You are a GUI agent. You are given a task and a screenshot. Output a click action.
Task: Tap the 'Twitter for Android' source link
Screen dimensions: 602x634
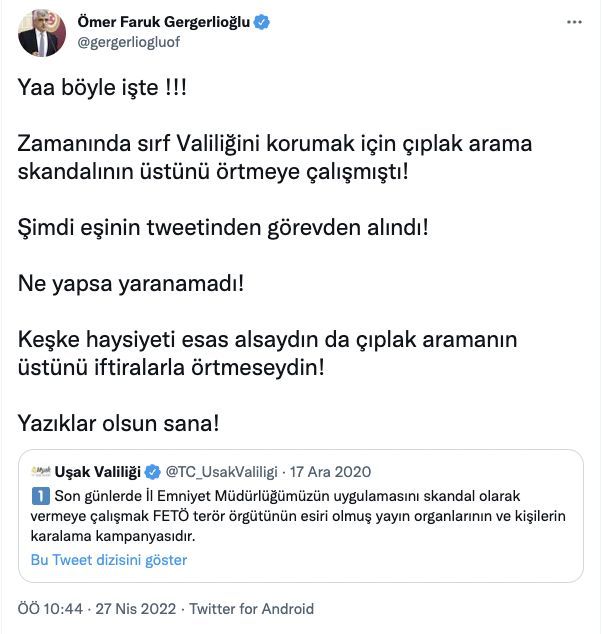[251, 609]
